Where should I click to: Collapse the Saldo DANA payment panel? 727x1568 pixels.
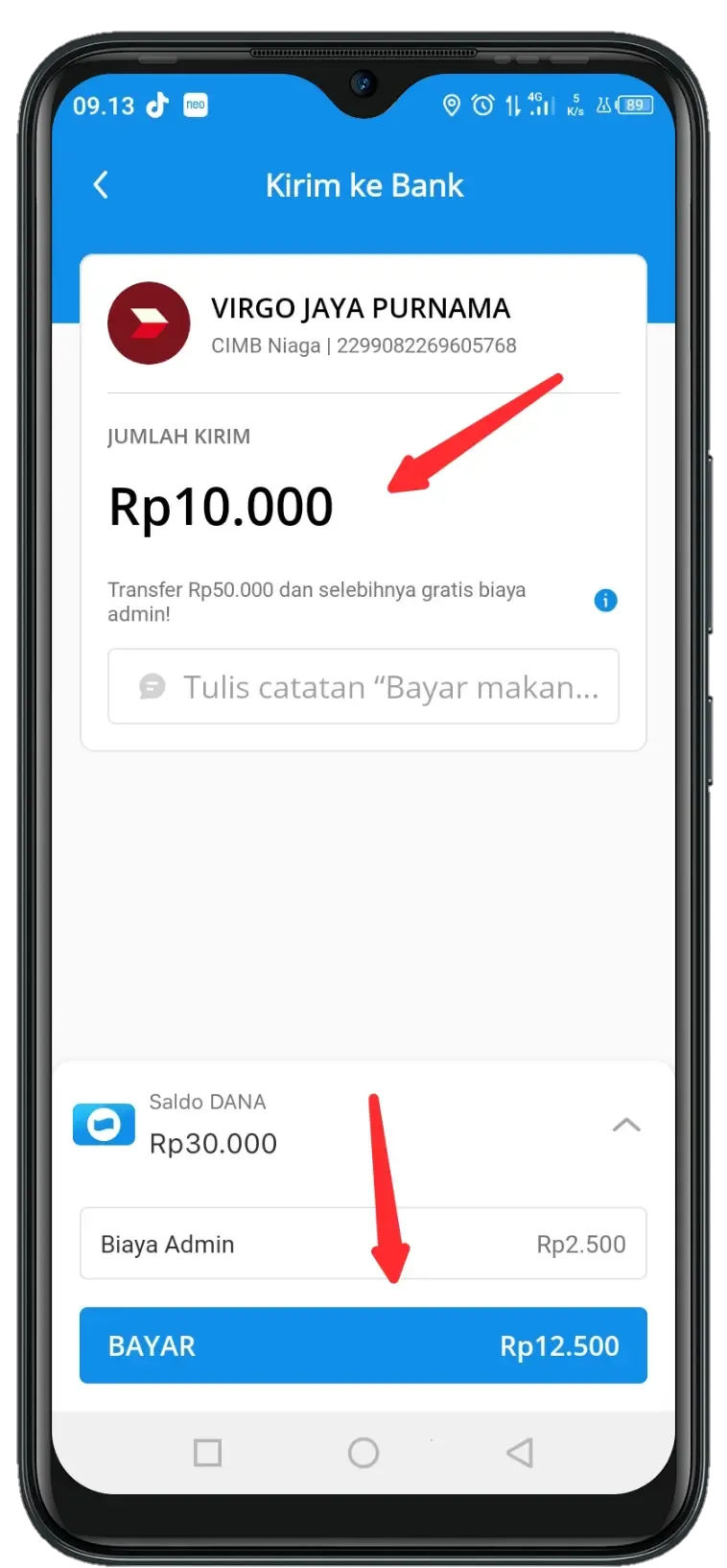[625, 1125]
